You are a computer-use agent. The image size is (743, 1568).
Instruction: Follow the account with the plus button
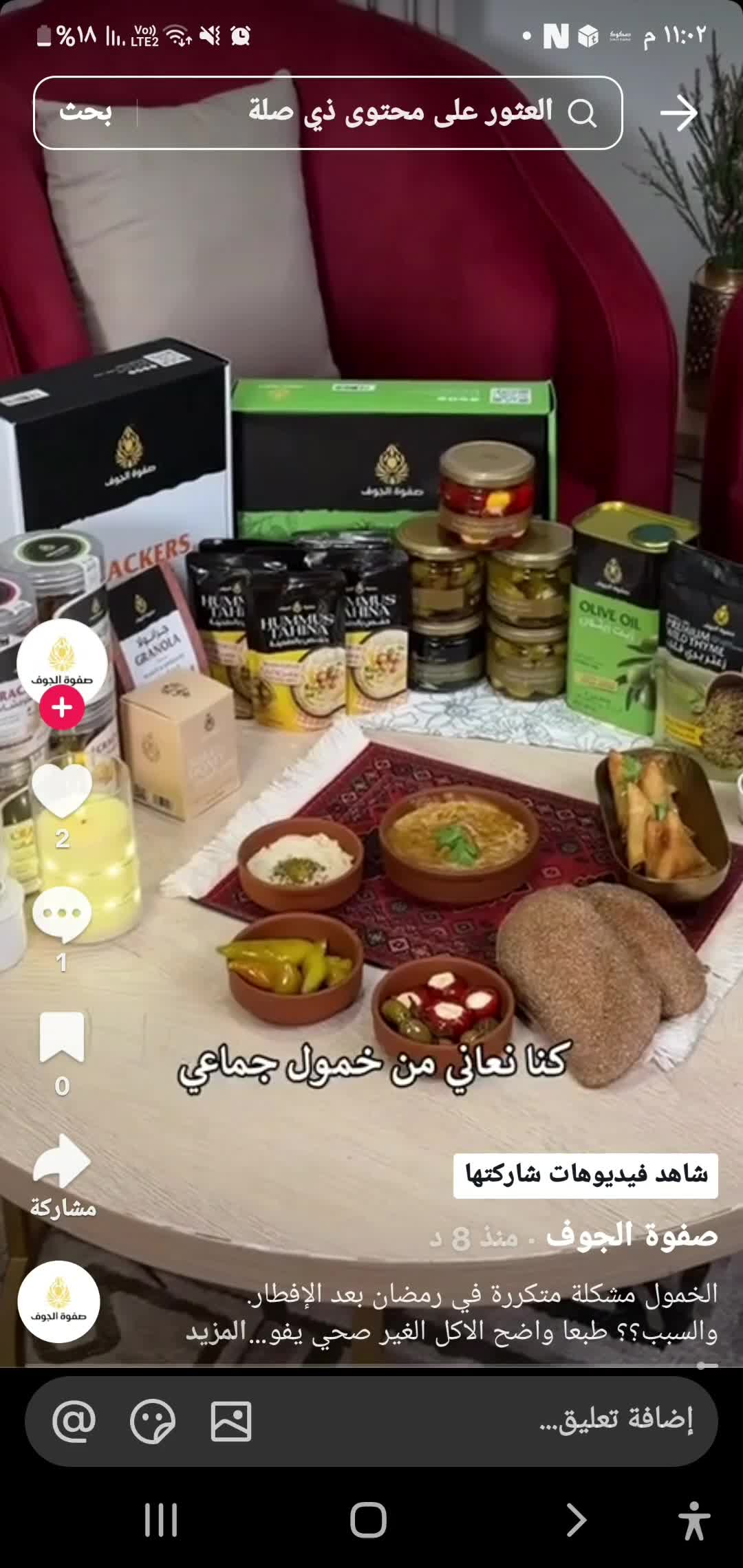pyautogui.click(x=62, y=707)
